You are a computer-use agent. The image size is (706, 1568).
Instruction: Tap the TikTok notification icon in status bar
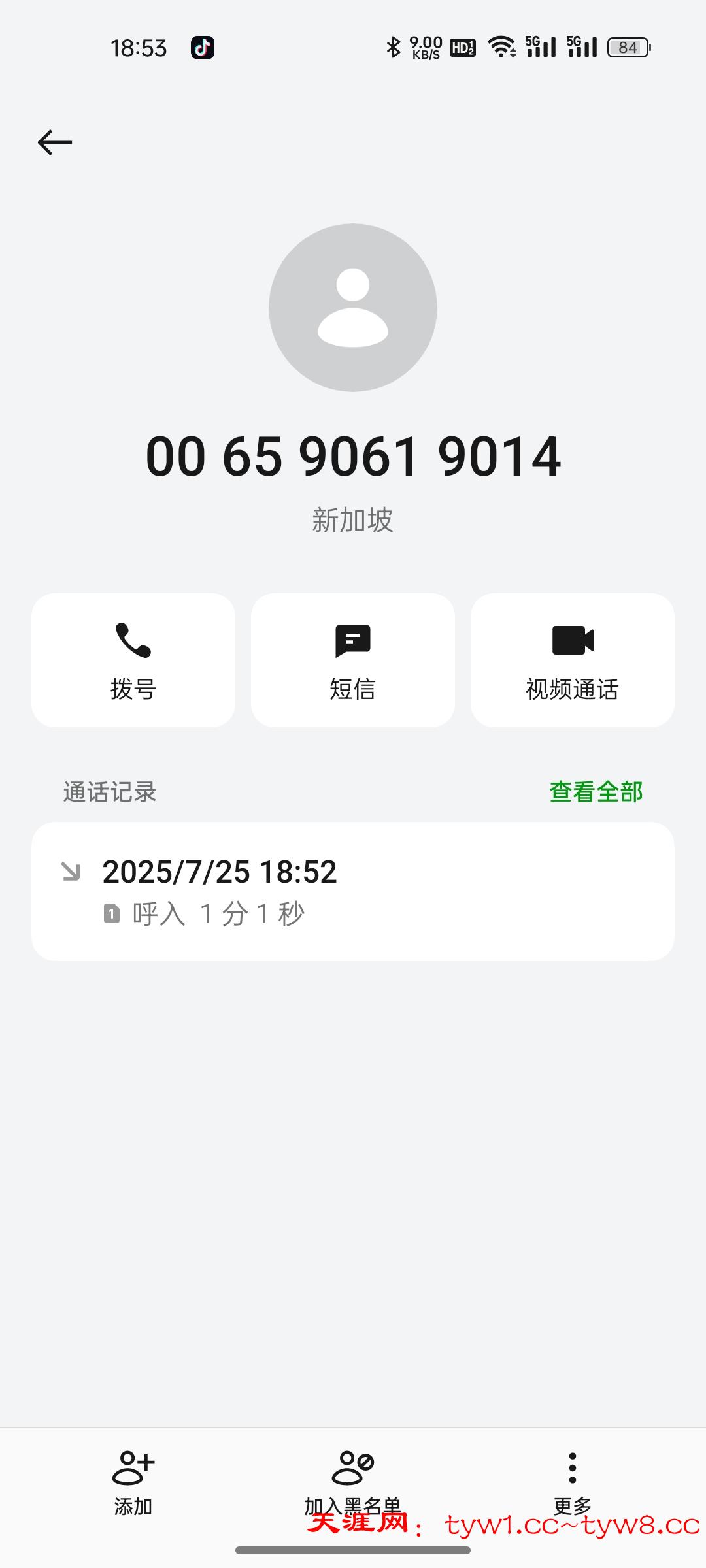click(x=202, y=46)
